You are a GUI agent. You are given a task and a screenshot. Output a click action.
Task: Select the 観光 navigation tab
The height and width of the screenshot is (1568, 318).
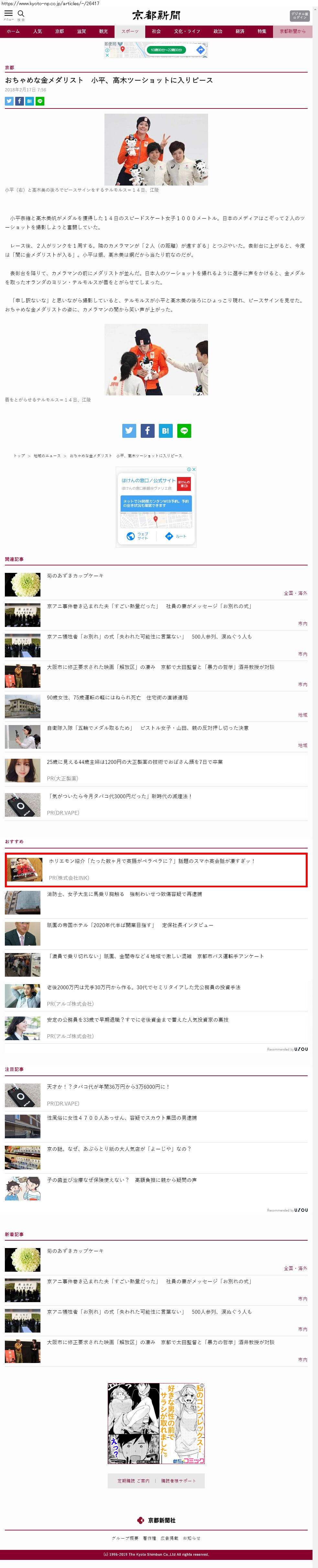[x=104, y=31]
